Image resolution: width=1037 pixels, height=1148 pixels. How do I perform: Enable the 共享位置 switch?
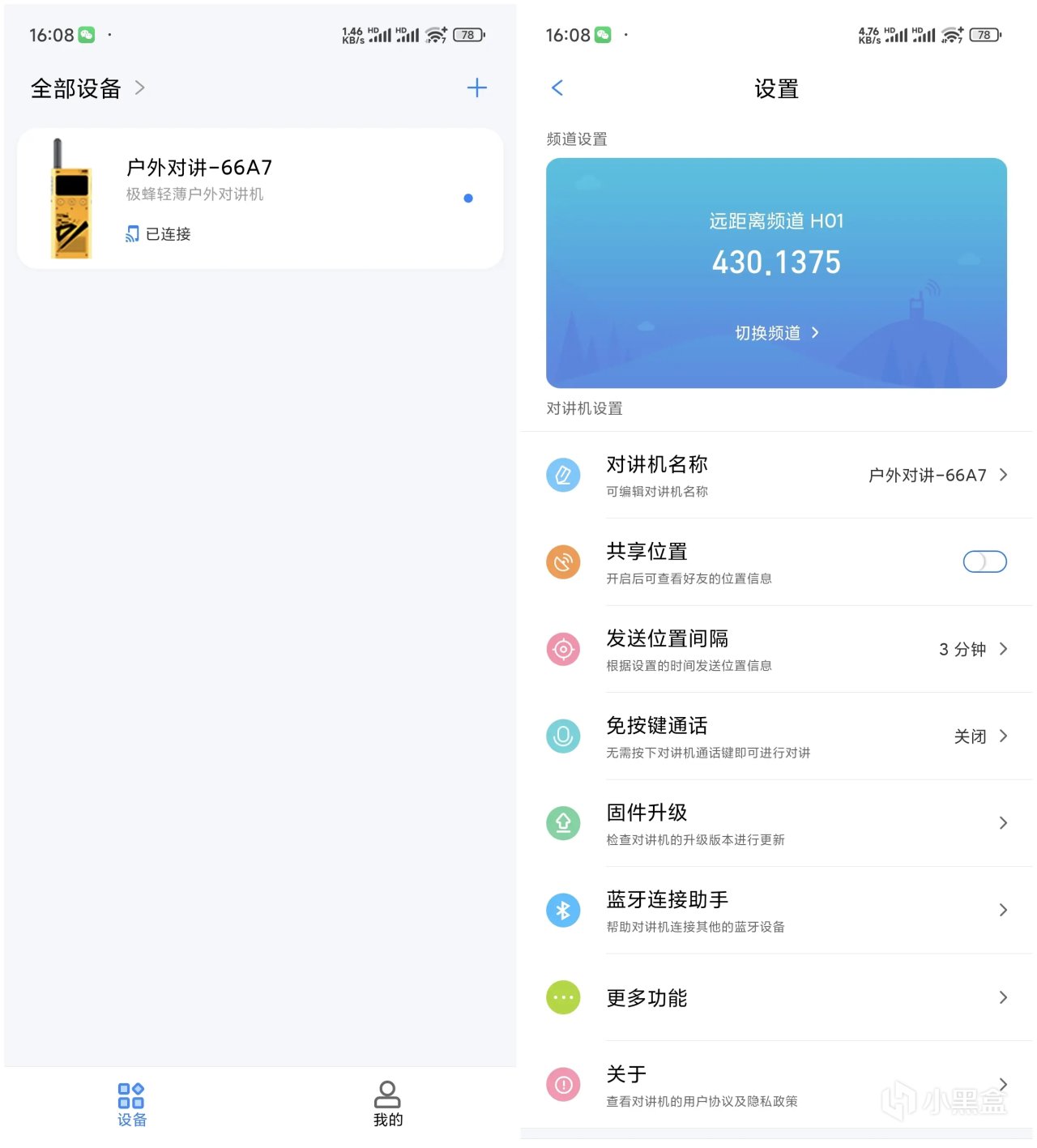pyautogui.click(x=984, y=561)
